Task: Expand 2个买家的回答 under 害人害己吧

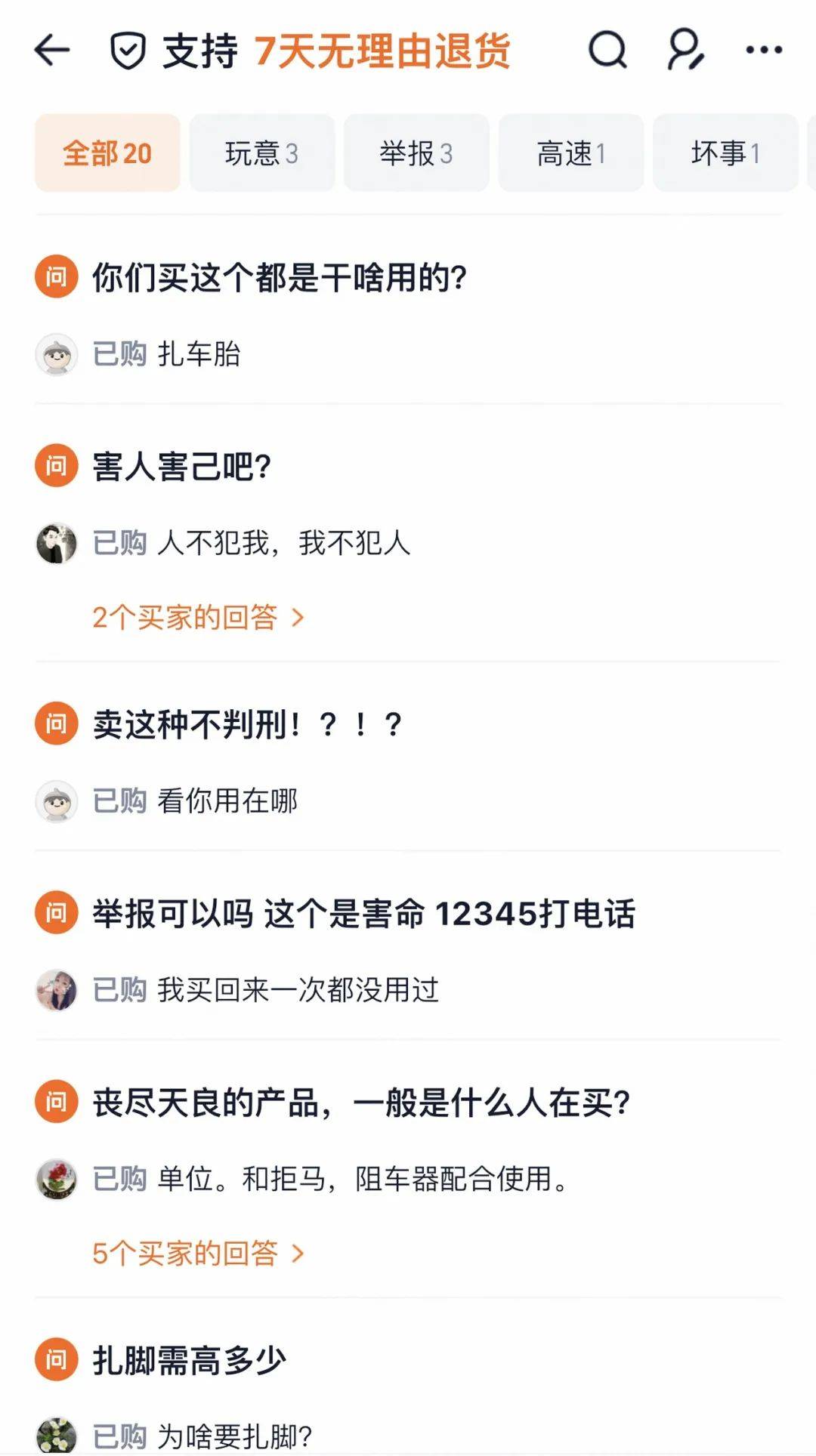Action: click(x=190, y=617)
